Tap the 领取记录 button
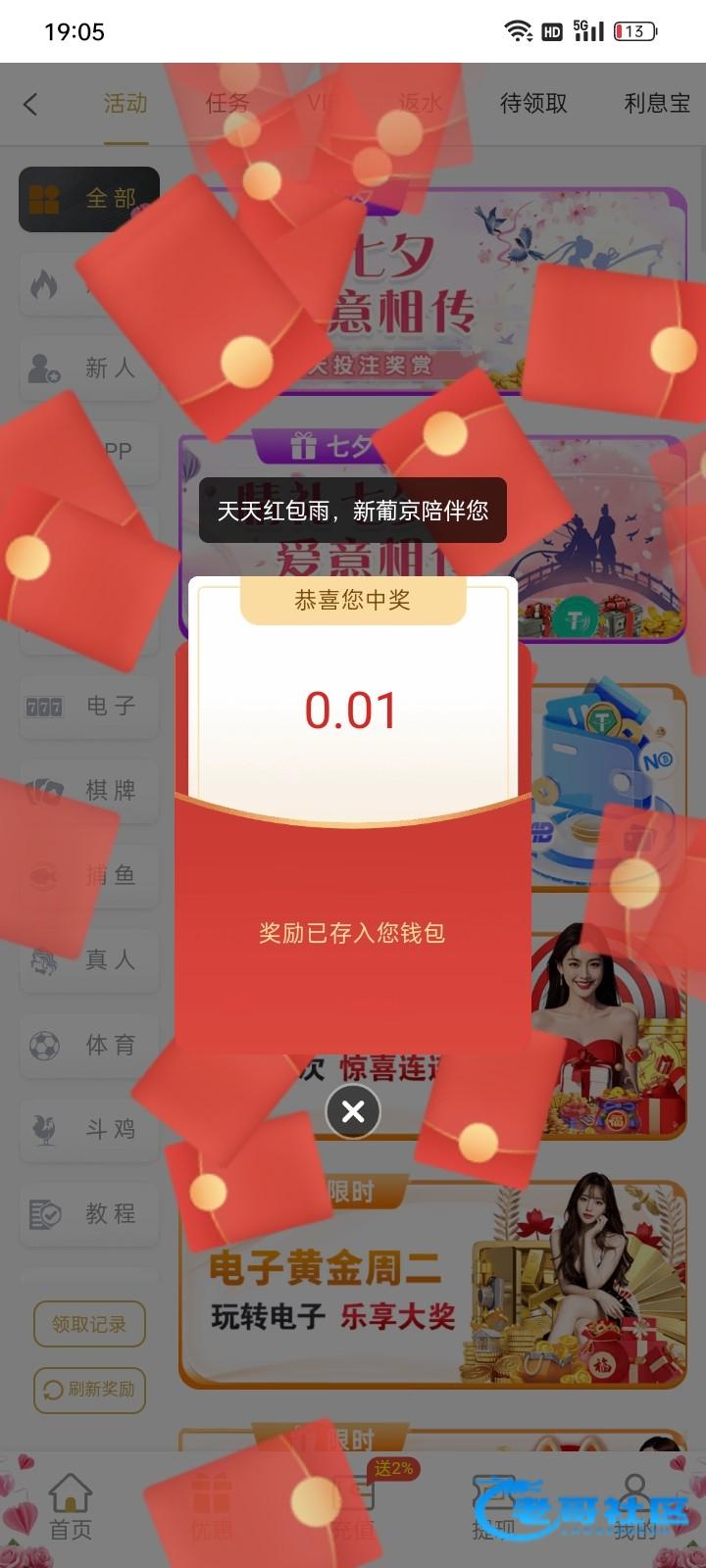This screenshot has height=1568, width=706. [89, 1324]
